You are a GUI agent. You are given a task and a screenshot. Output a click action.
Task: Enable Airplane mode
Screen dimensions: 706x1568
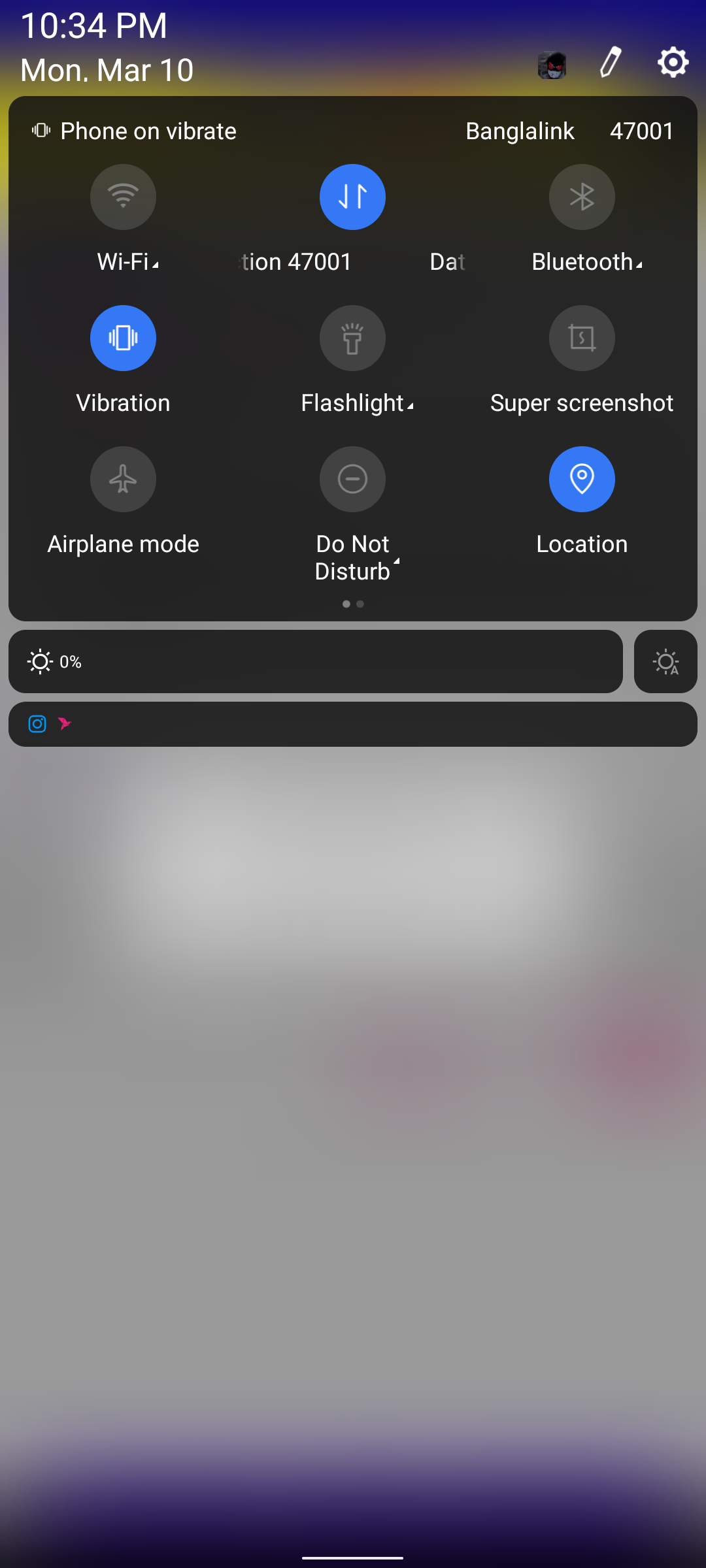click(123, 479)
